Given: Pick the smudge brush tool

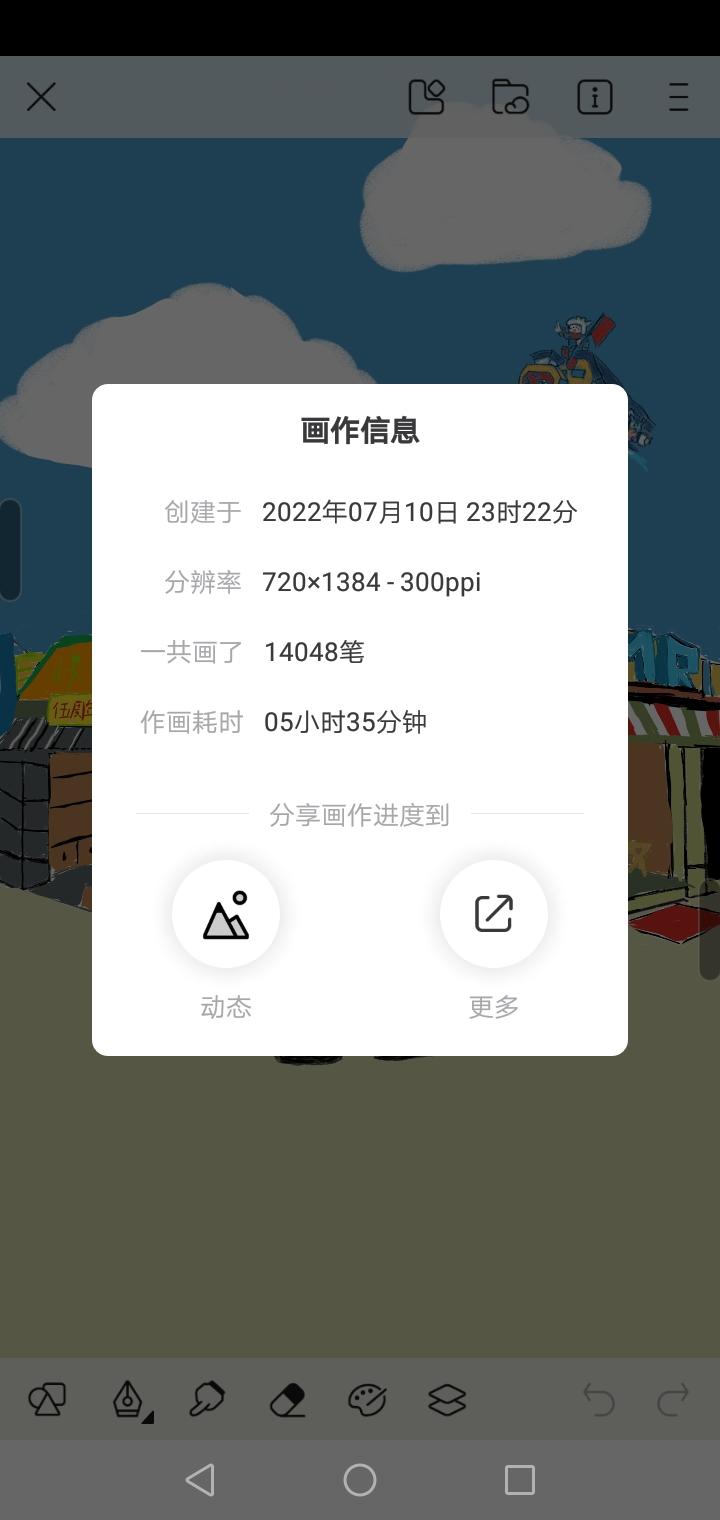Looking at the screenshot, I should 207,1399.
